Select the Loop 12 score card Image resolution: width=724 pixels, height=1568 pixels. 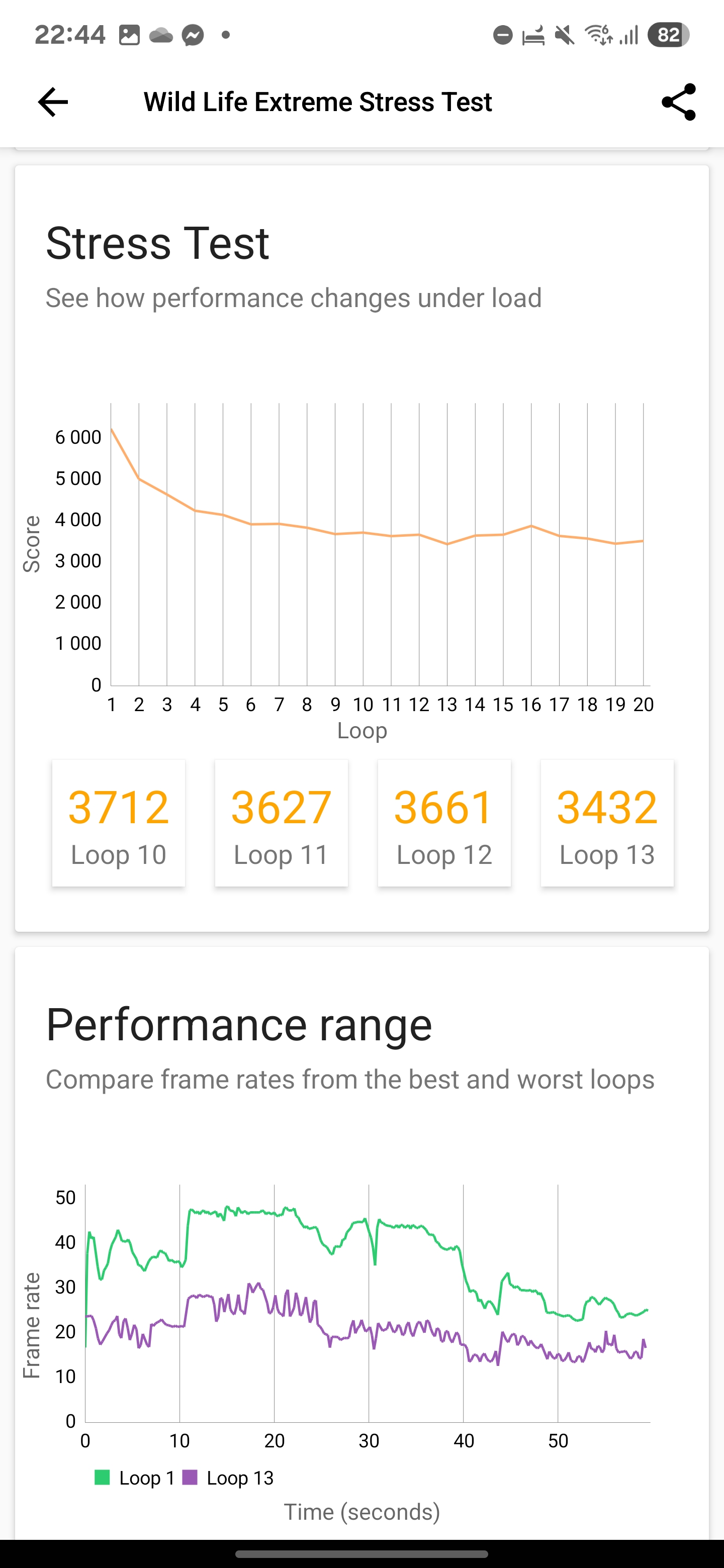tap(444, 823)
